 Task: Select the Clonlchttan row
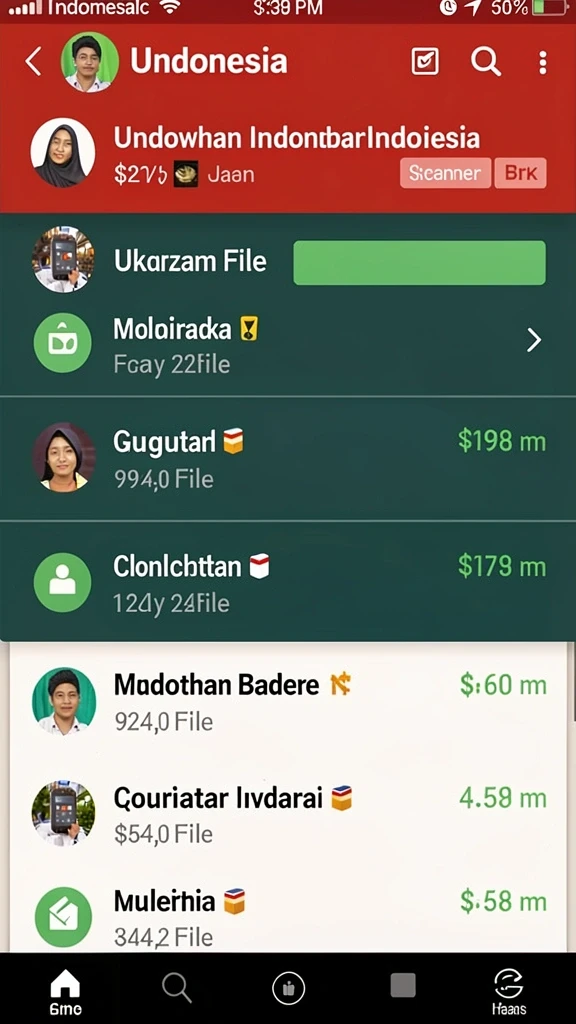tap(288, 583)
